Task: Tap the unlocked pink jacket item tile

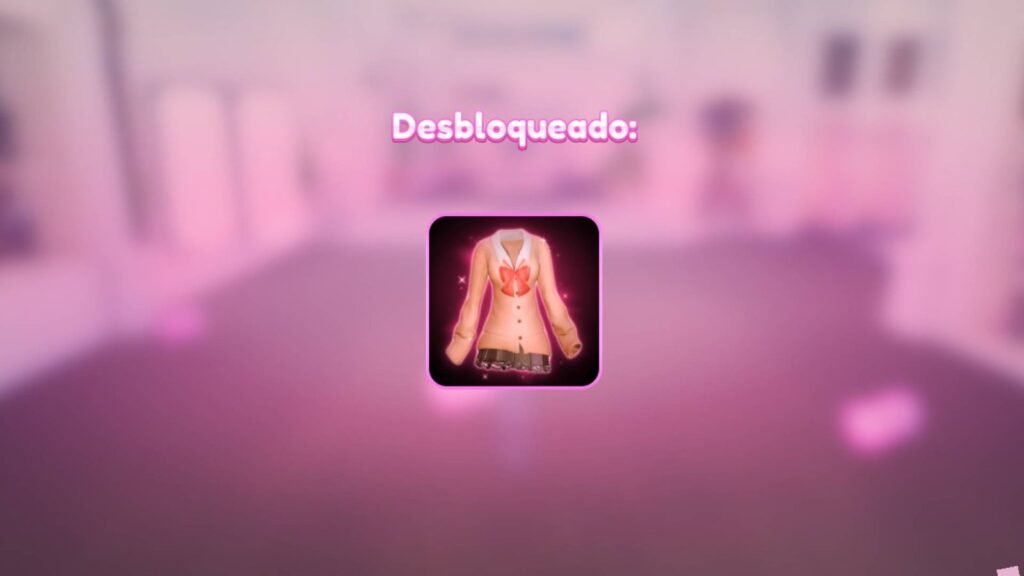Action: 513,301
